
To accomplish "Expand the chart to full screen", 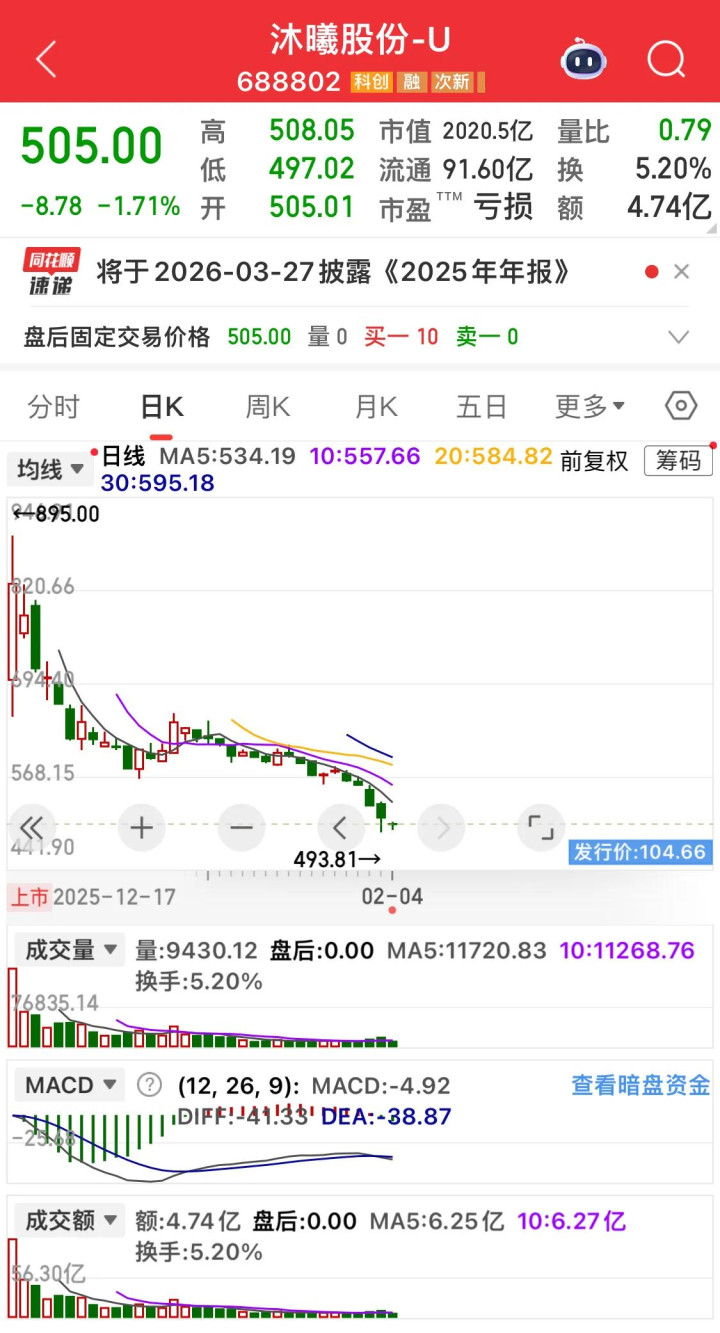I will pos(541,828).
